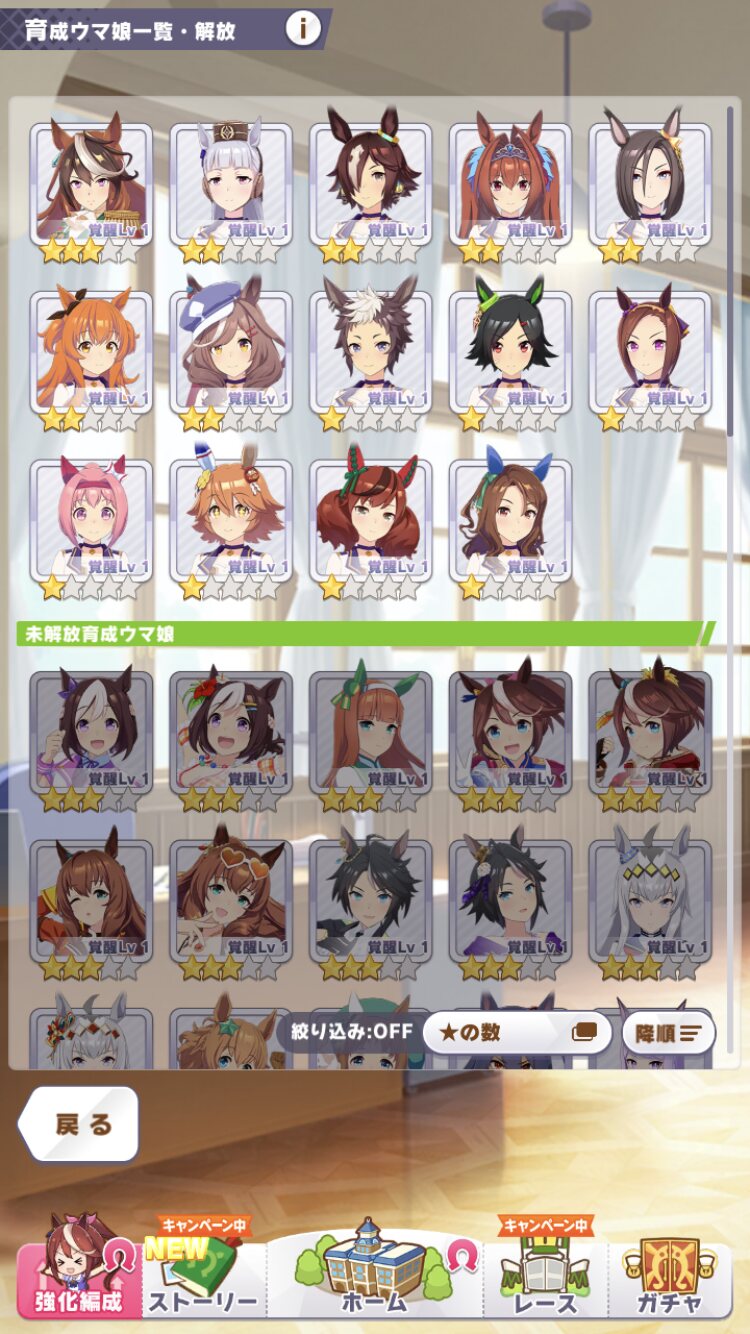Open the info icon beside the title
This screenshot has height=1334, width=750.
tap(303, 29)
